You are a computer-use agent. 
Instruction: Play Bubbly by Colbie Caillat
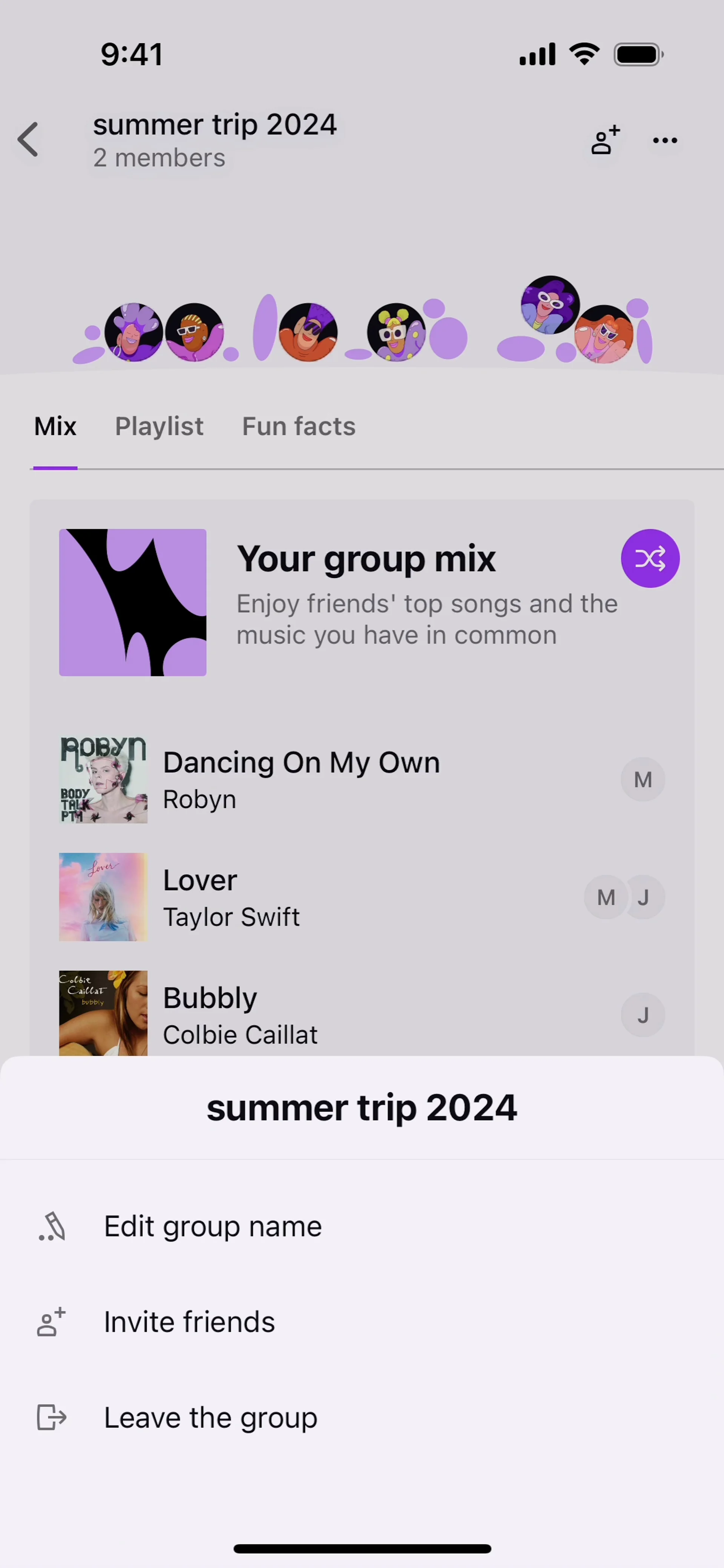[240, 1014]
